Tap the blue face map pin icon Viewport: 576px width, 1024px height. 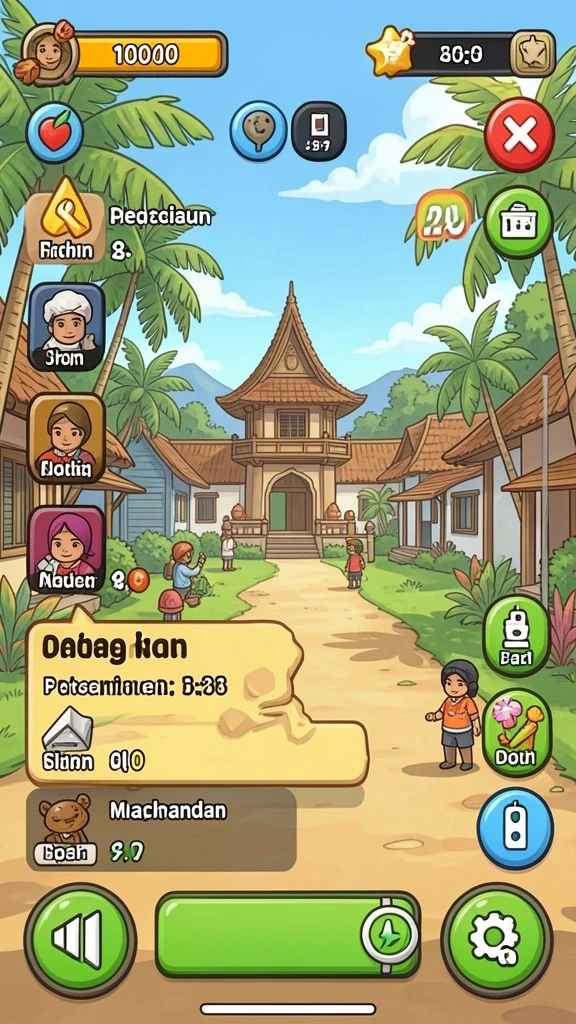click(258, 131)
